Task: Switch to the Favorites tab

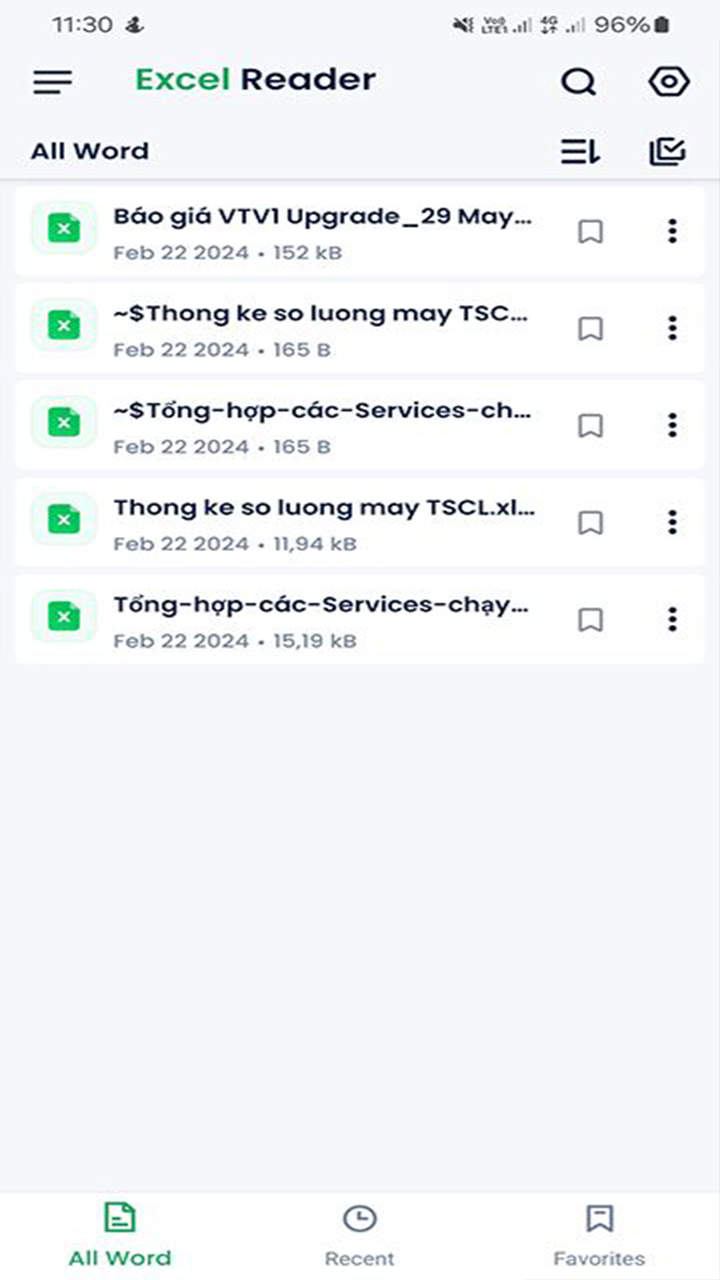Action: (x=599, y=1236)
